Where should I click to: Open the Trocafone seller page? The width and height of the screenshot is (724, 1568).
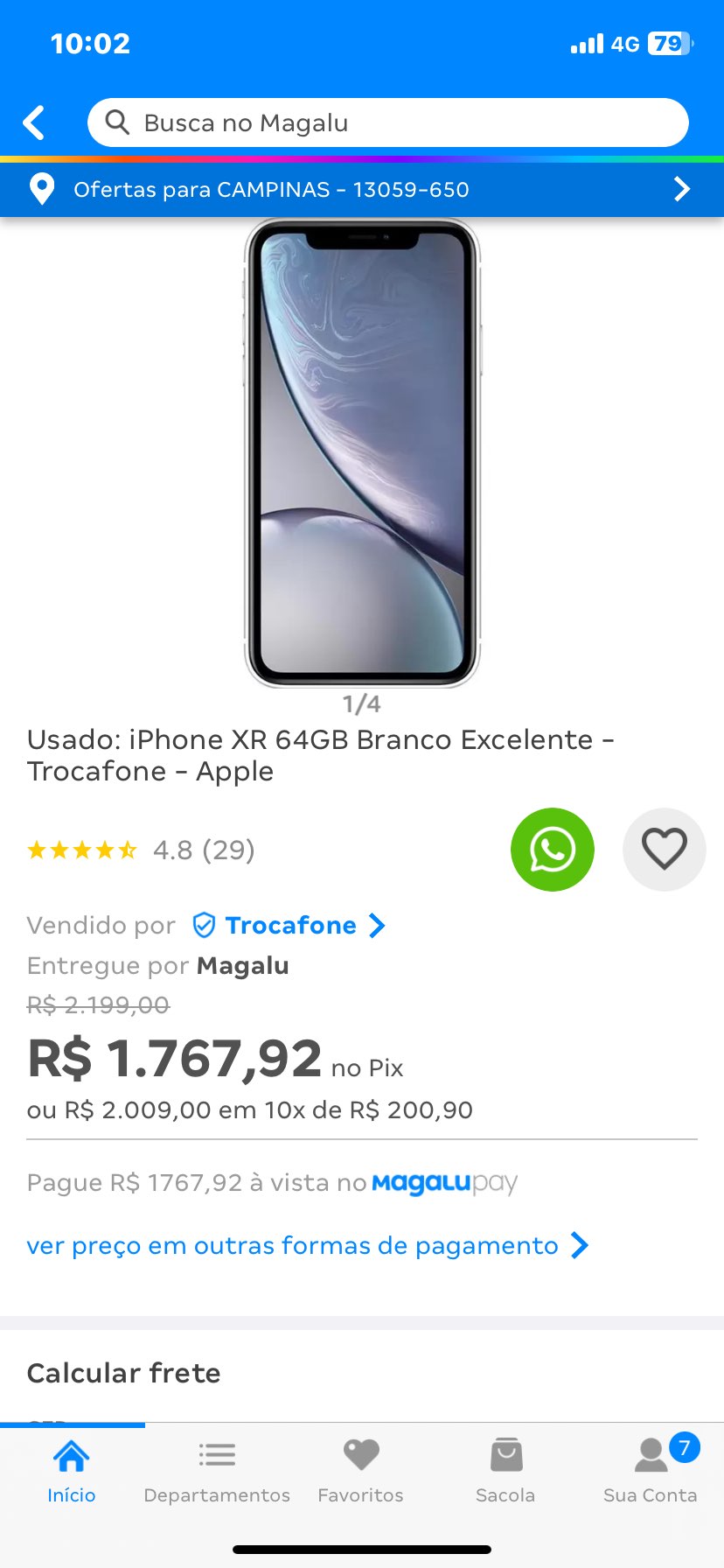tap(290, 926)
